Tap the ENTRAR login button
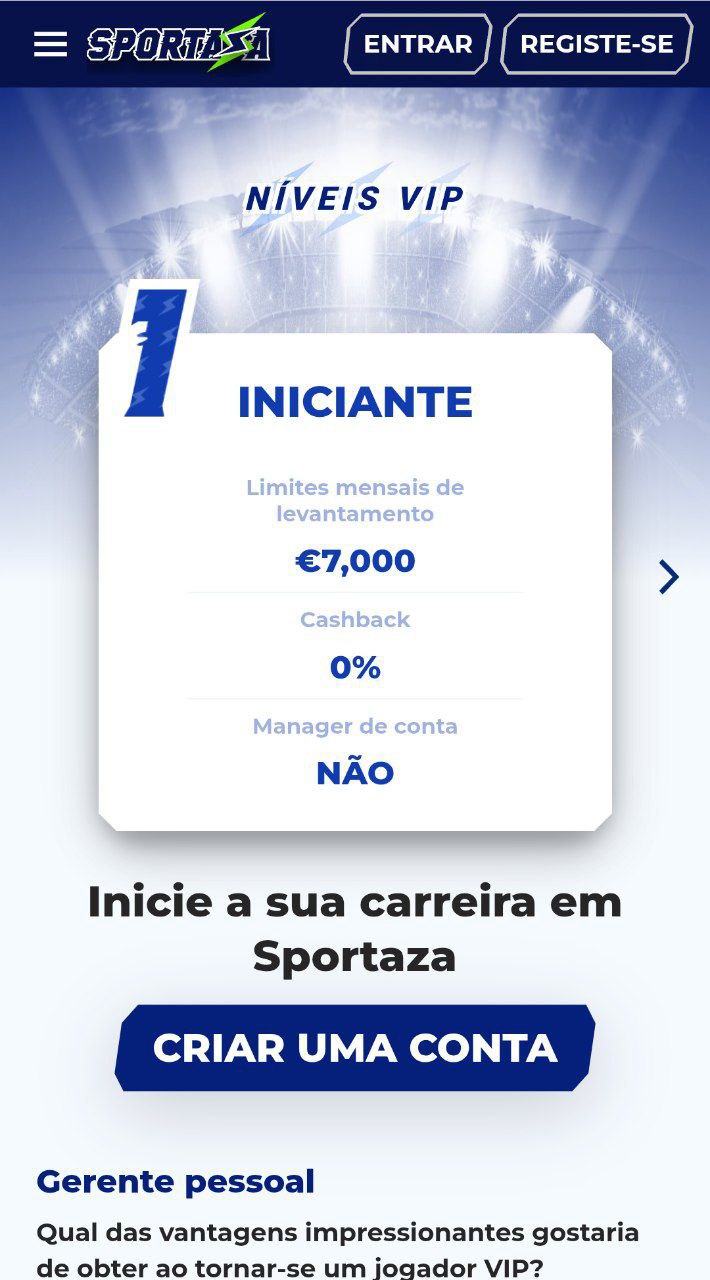This screenshot has height=1280, width=710. pos(417,44)
